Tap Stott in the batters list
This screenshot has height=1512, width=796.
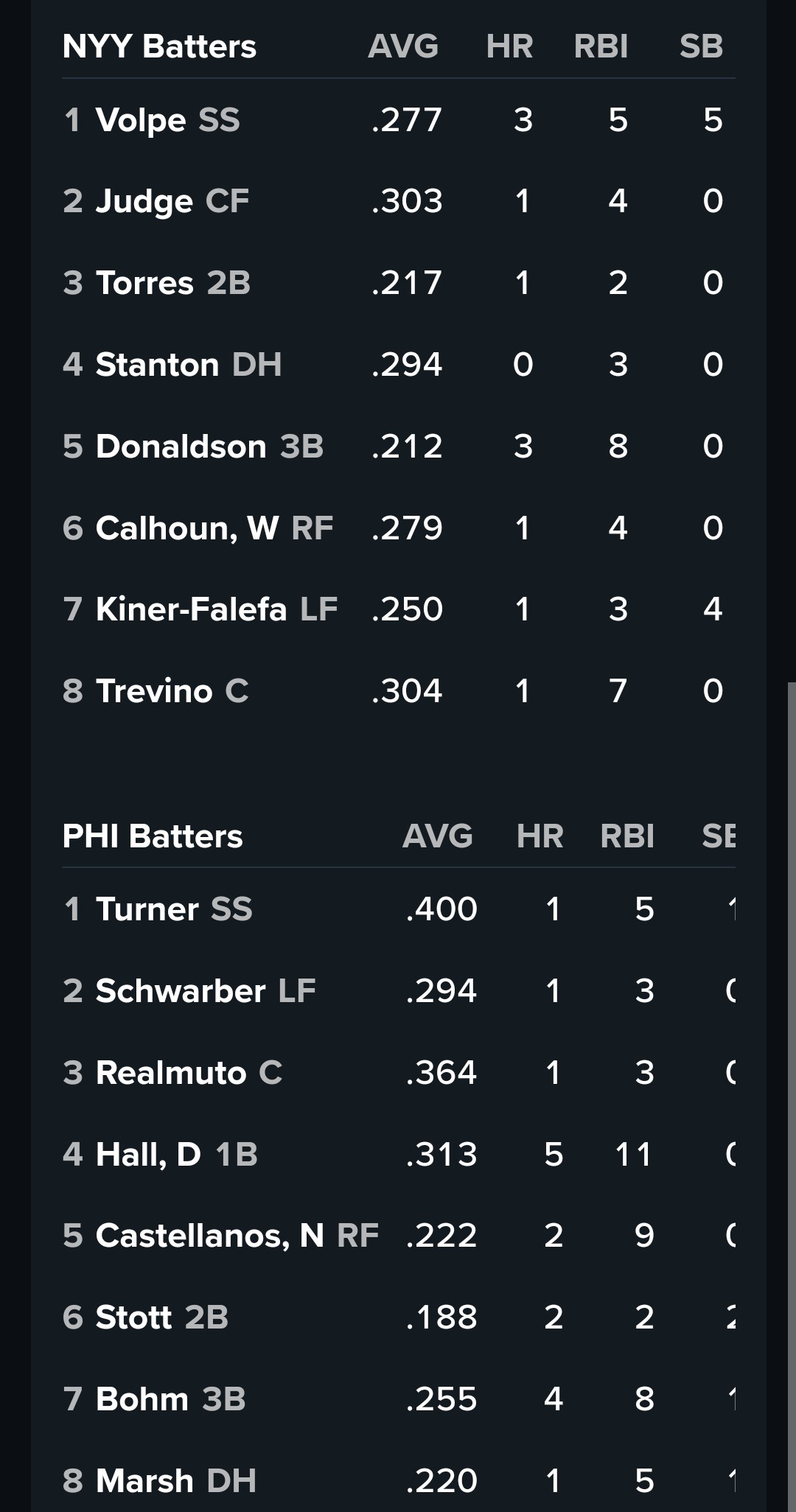point(133,1317)
